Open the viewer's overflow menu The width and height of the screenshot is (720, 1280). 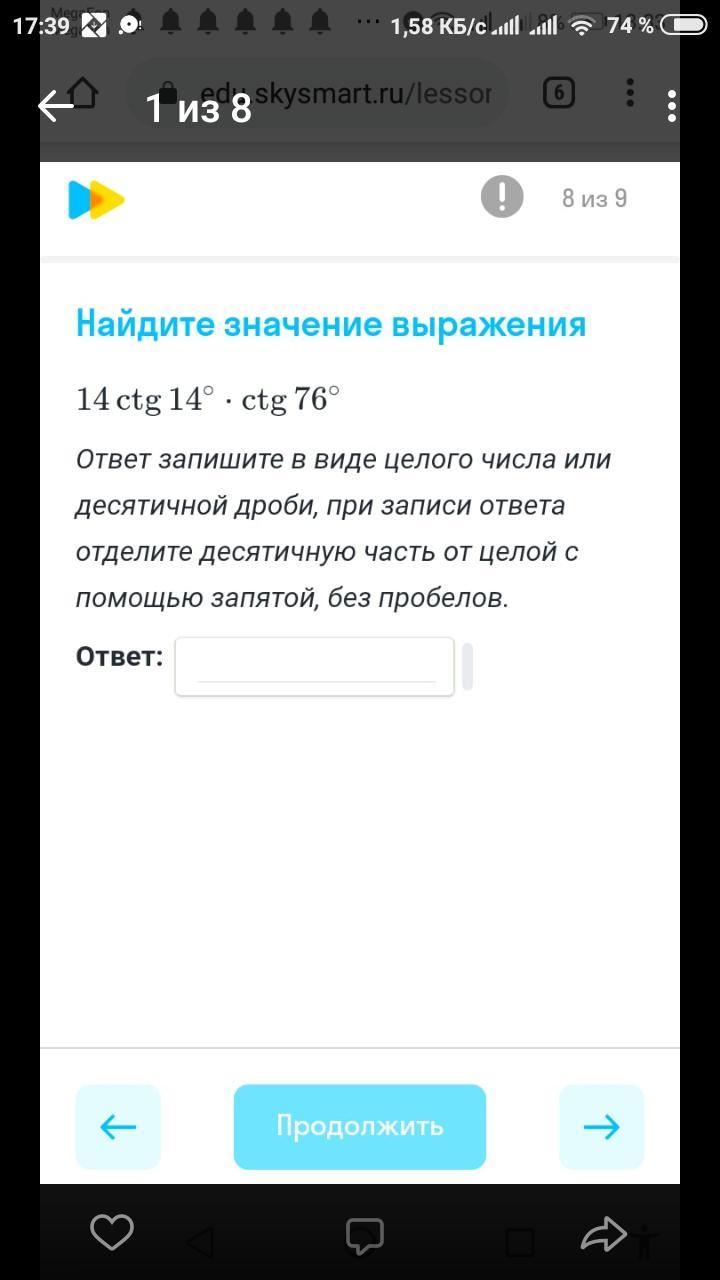point(671,106)
